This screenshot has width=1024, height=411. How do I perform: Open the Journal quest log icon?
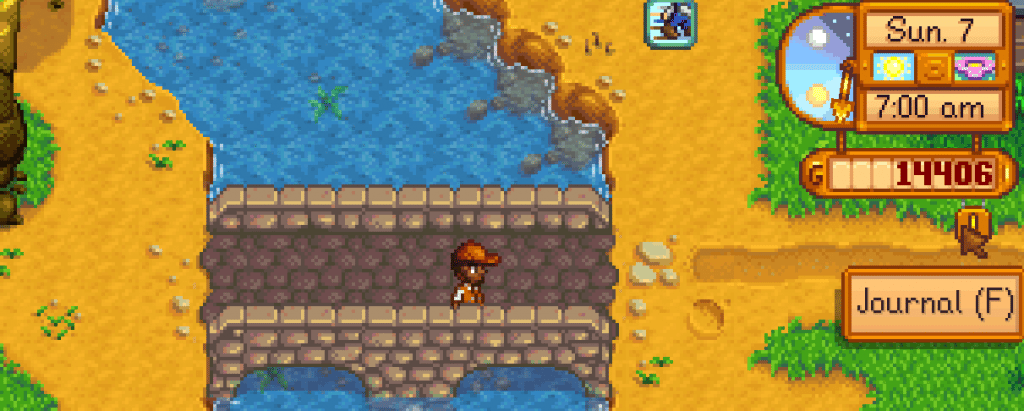tap(969, 221)
